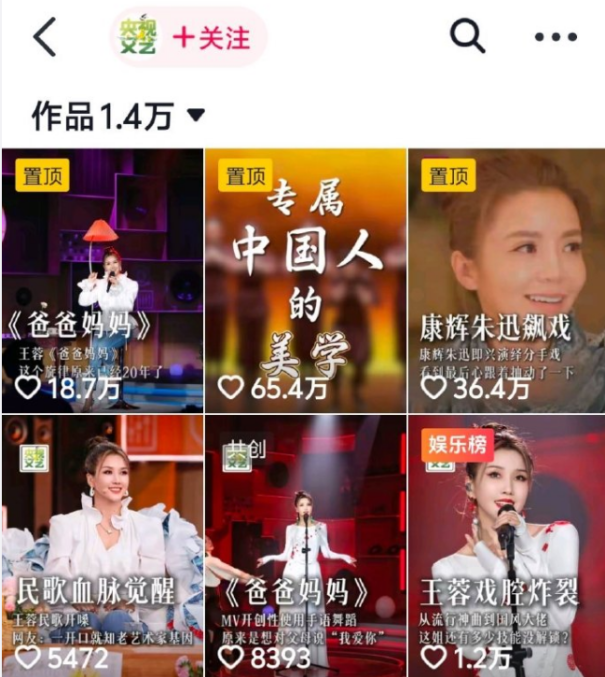This screenshot has width=605, height=677.
Task: Tap the 关注 follow button
Action: pyautogui.click(x=211, y=38)
